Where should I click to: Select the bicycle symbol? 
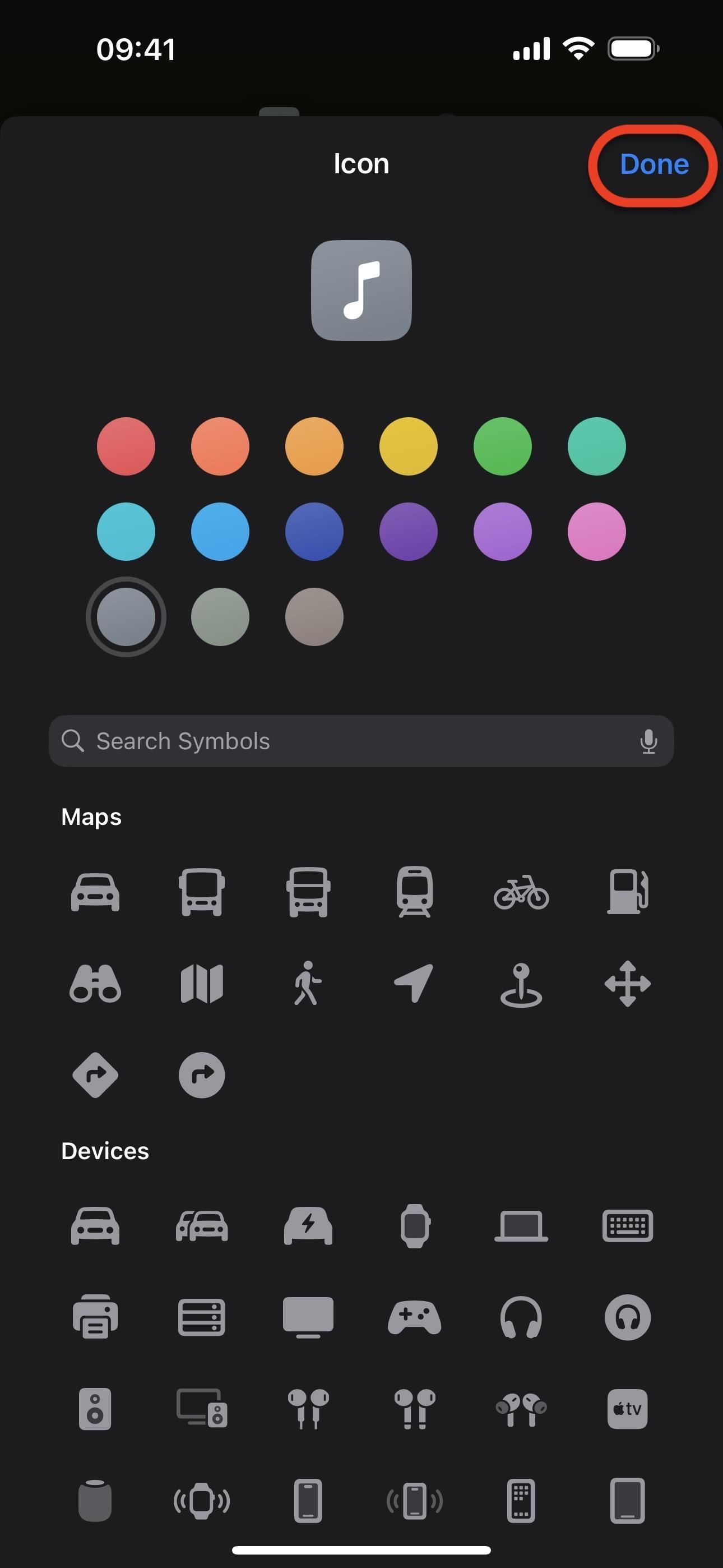521,893
